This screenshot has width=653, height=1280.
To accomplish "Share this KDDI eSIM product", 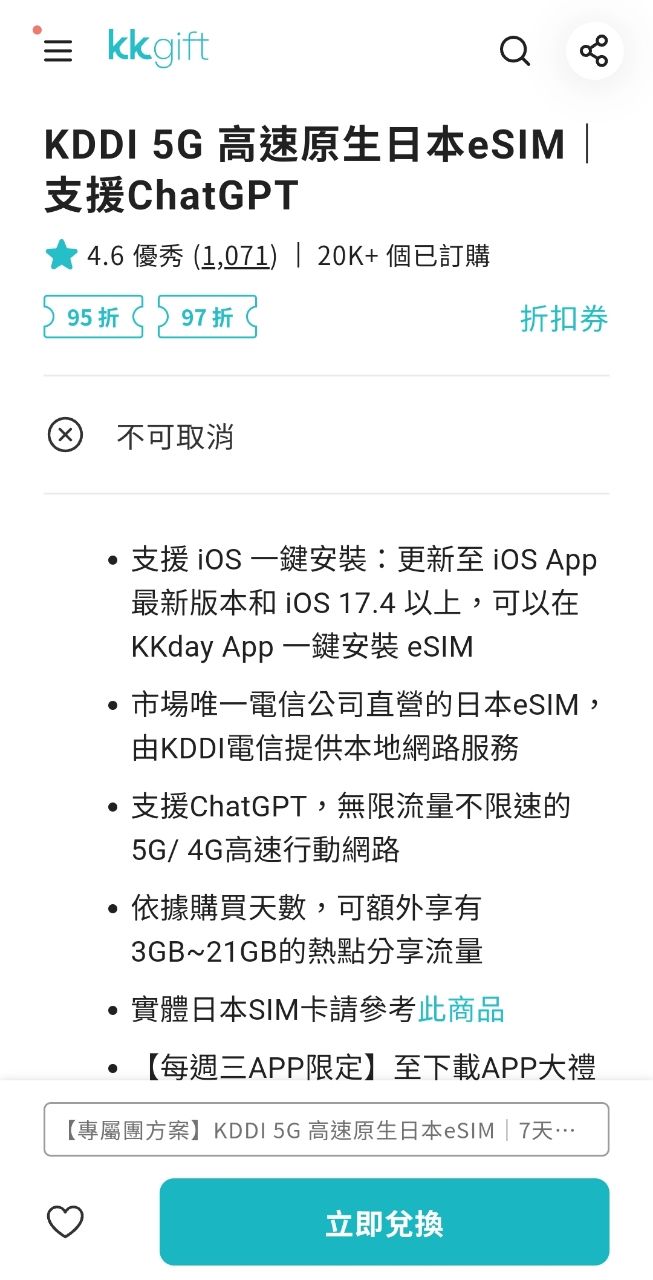I will [x=594, y=51].
